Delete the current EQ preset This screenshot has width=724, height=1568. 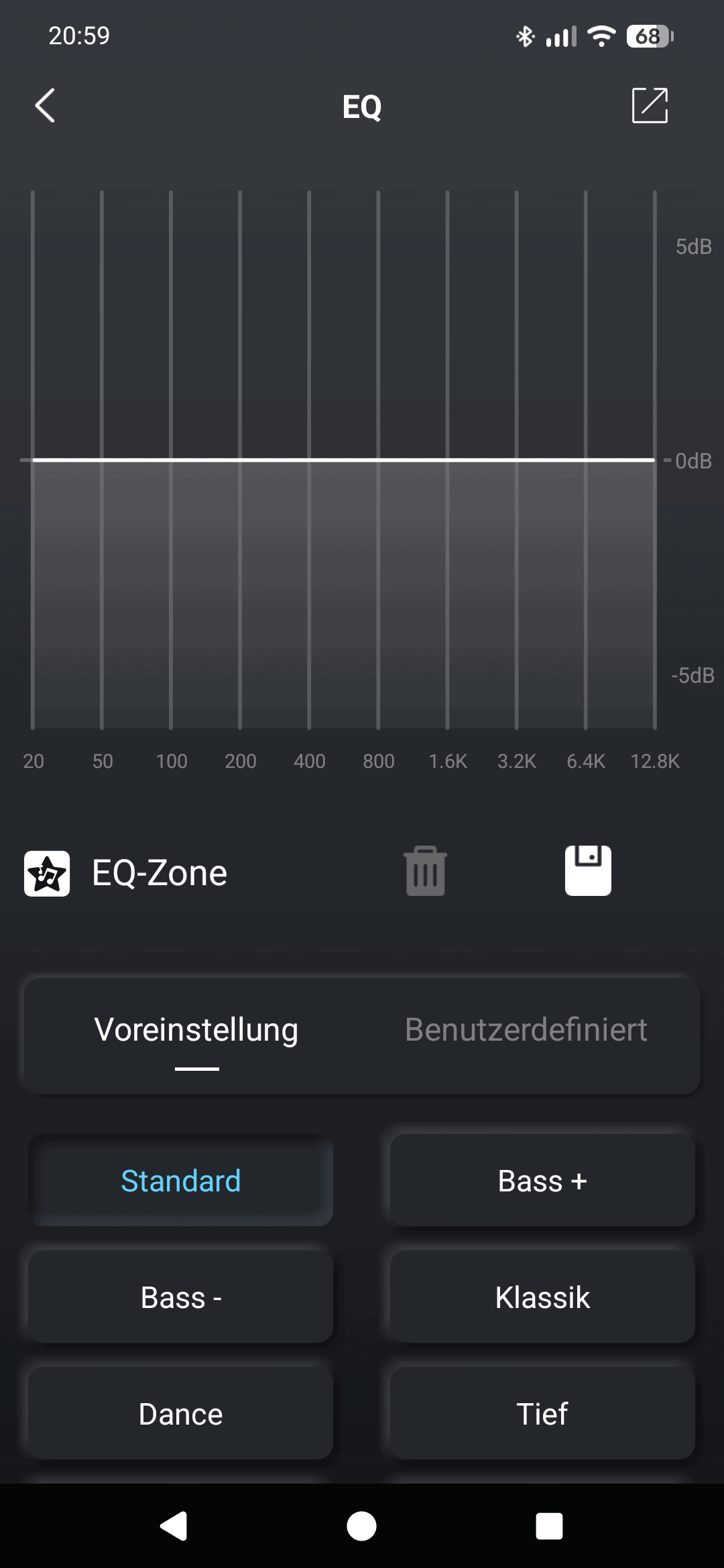425,871
